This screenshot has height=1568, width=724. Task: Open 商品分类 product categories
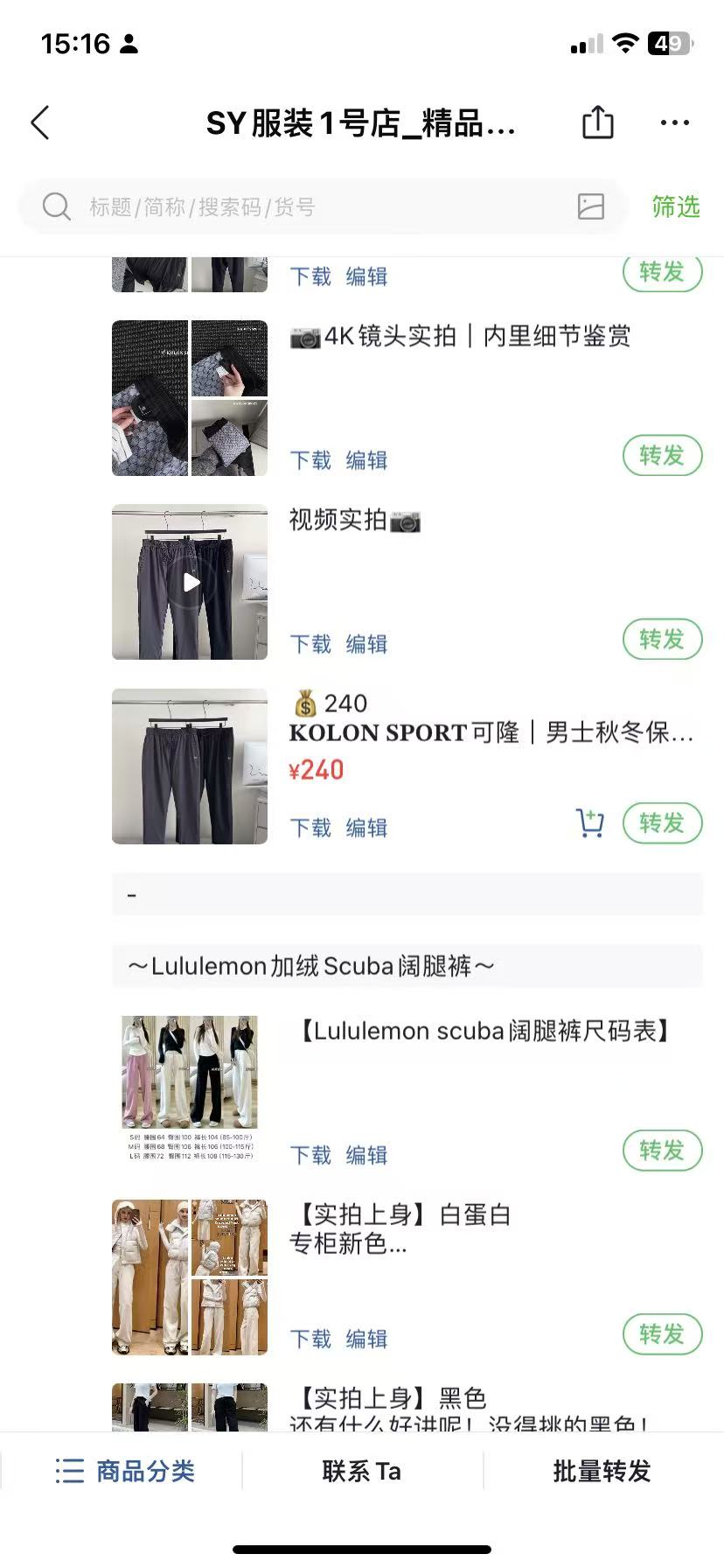click(x=124, y=1471)
